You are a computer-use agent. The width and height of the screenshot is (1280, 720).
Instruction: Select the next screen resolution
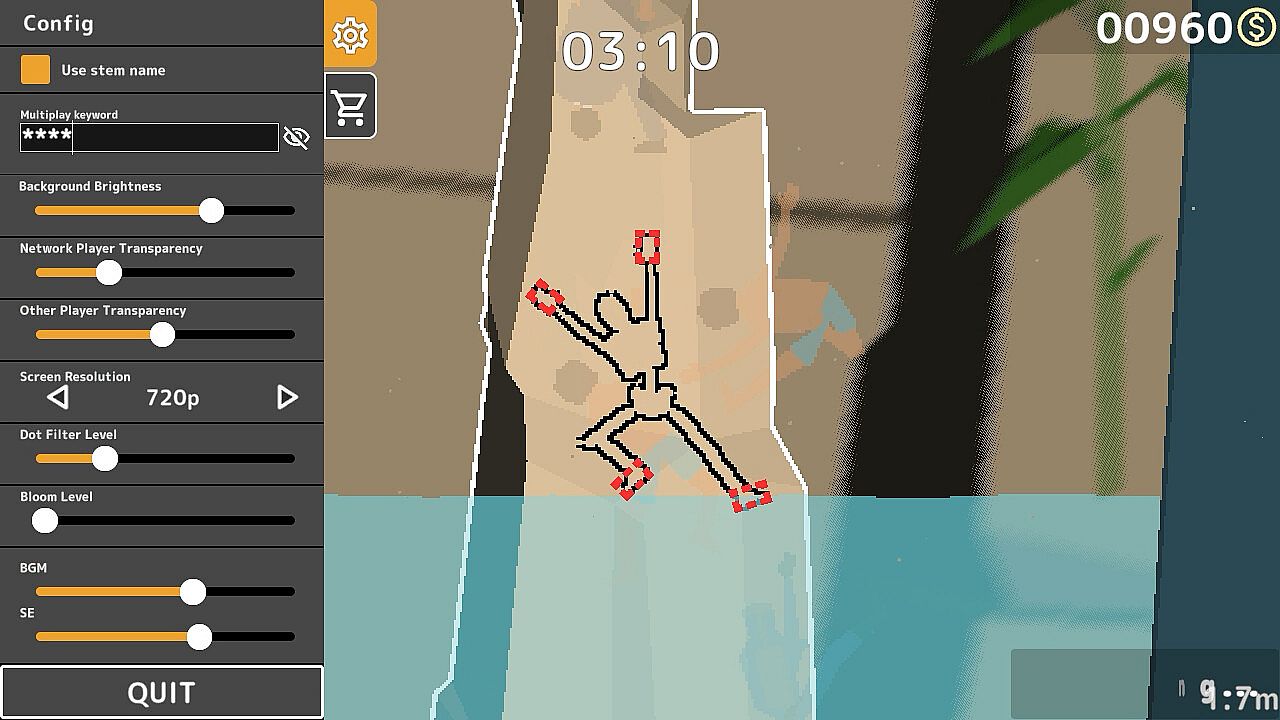[287, 397]
